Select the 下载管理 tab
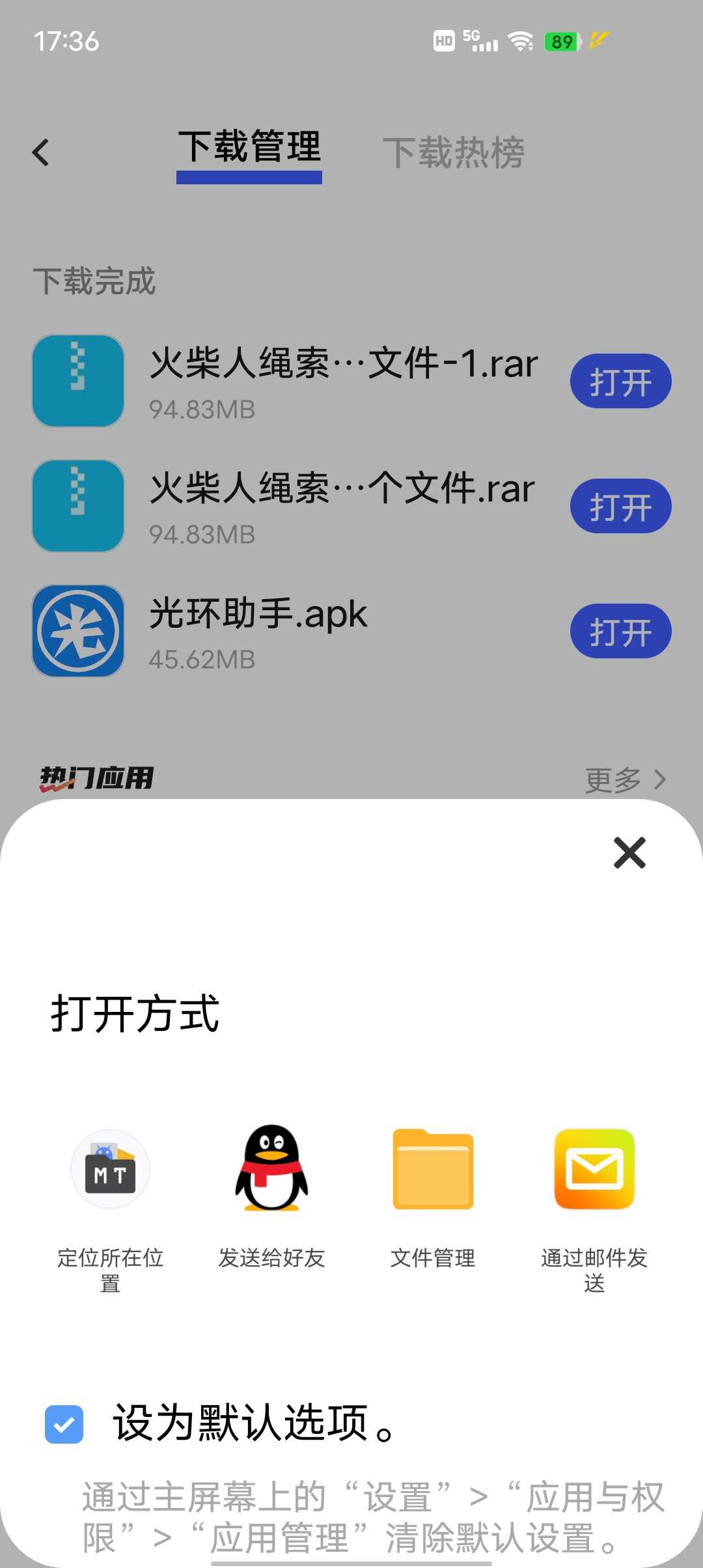 pyautogui.click(x=249, y=148)
